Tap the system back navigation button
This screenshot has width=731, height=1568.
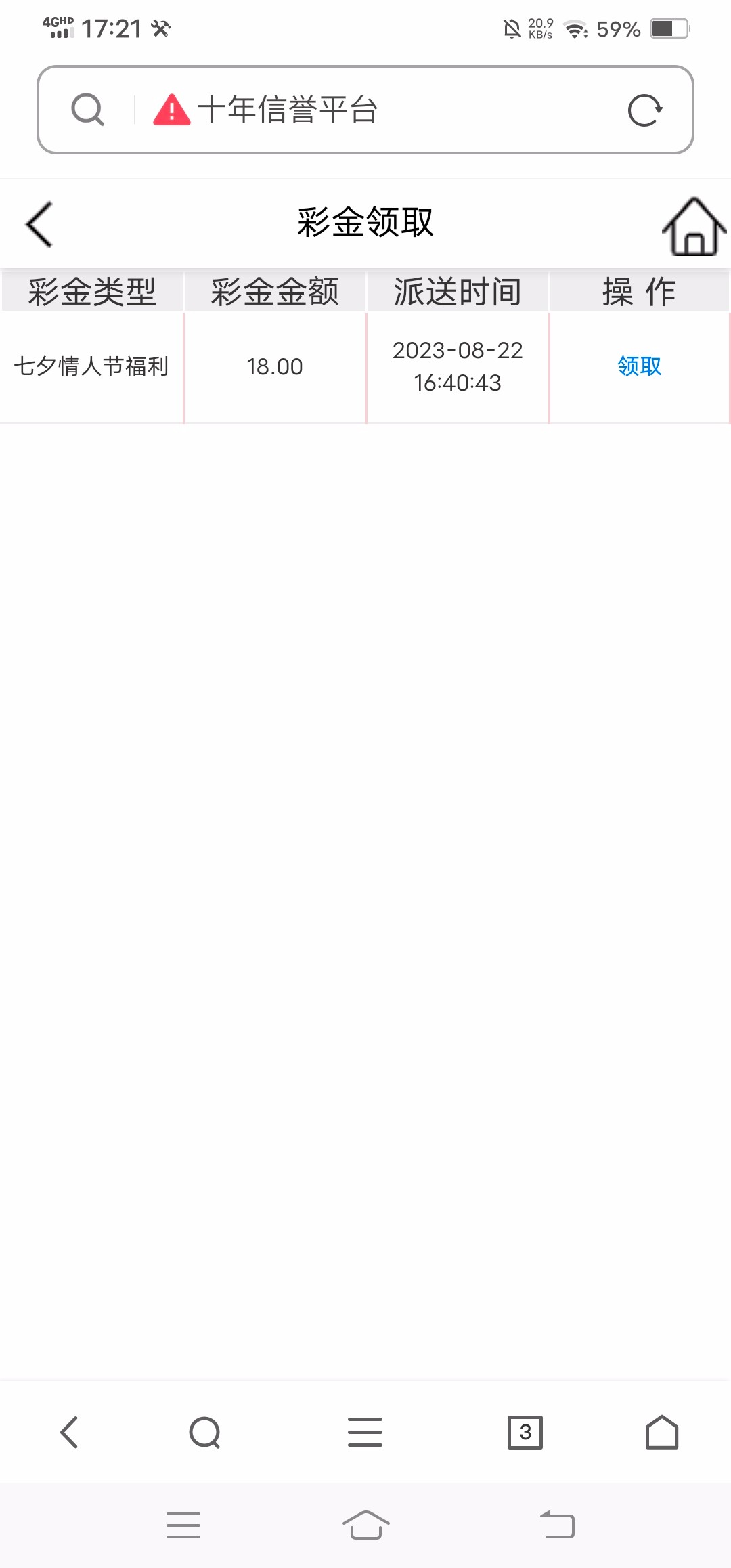click(557, 1525)
